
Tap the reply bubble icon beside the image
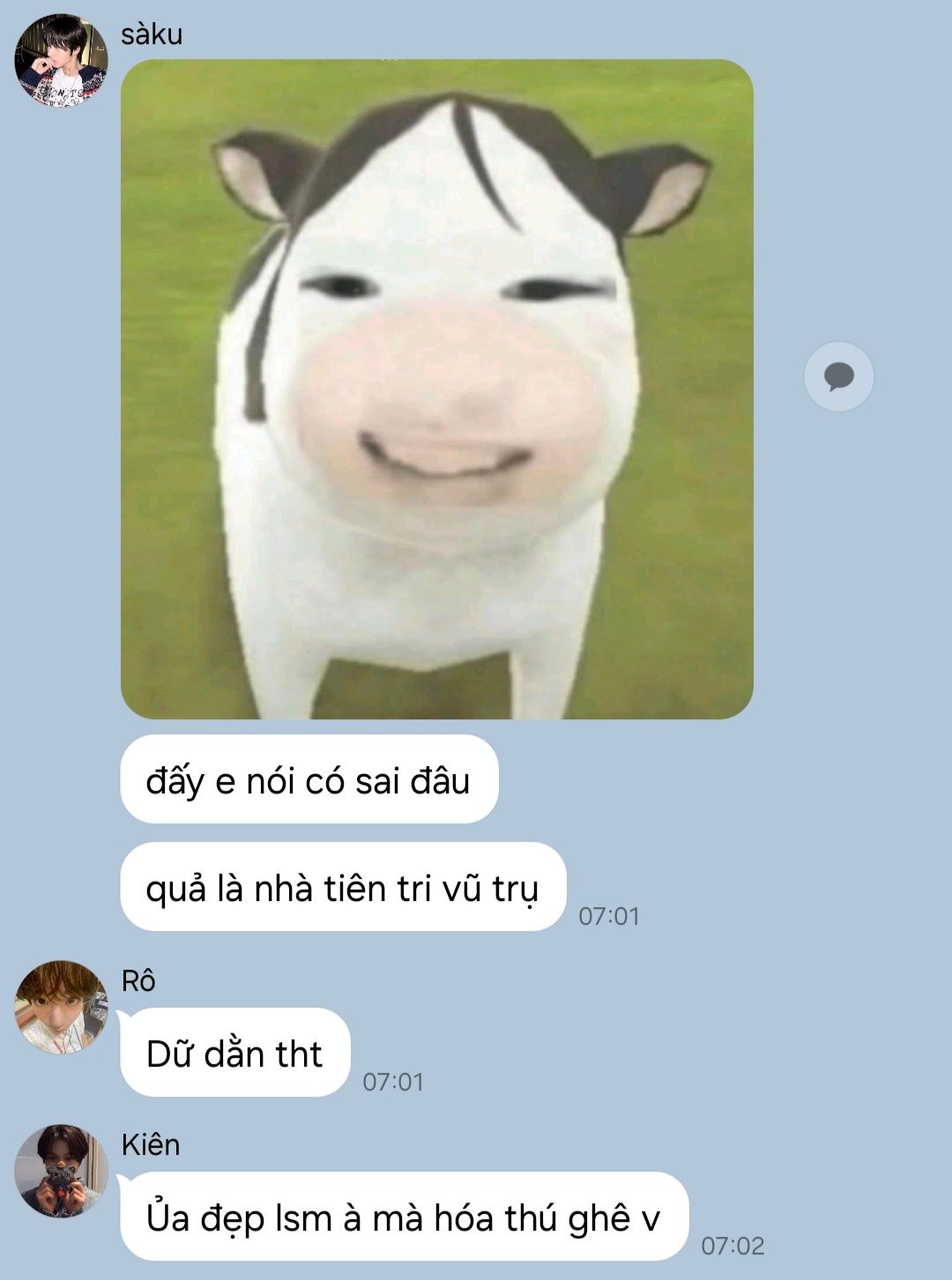[838, 376]
